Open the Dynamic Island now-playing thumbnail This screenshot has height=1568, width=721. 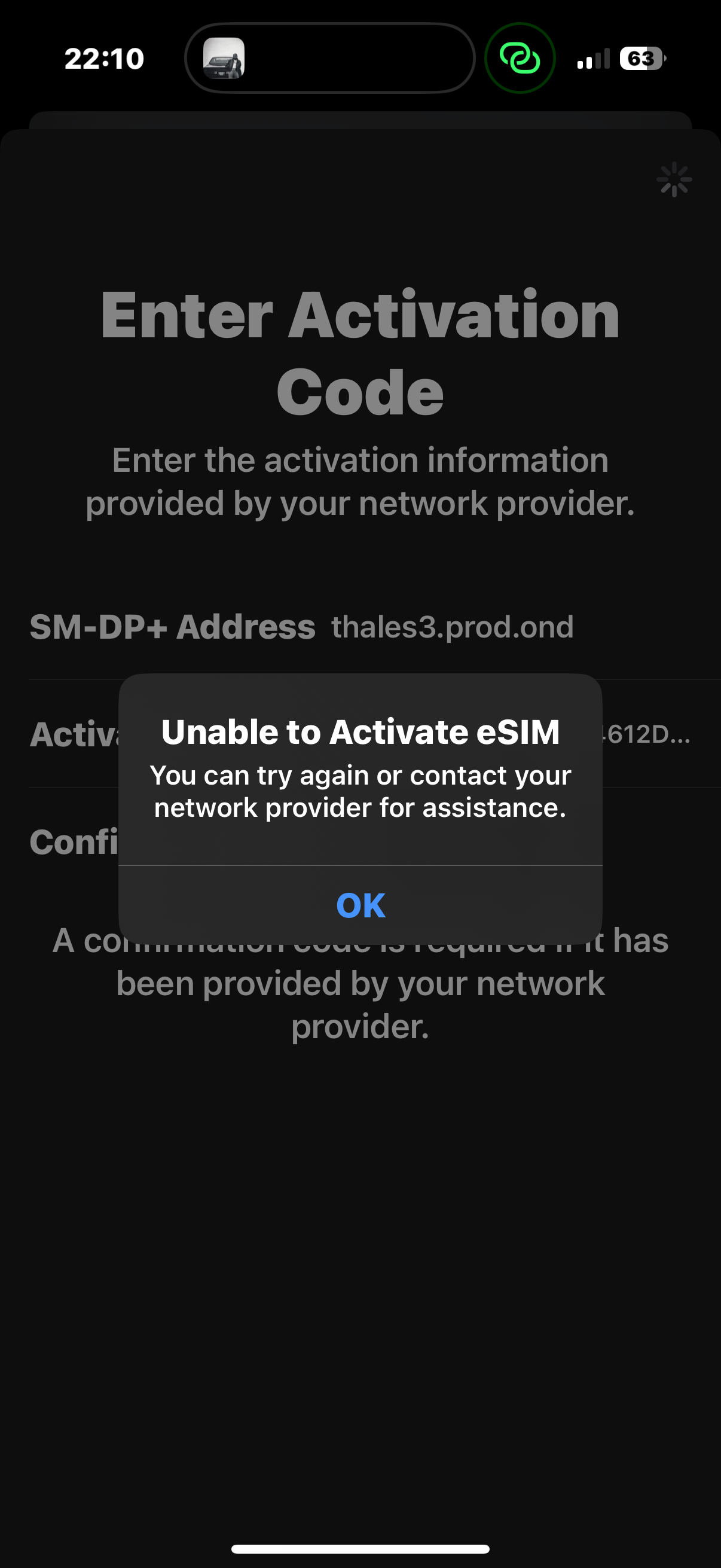[224, 59]
